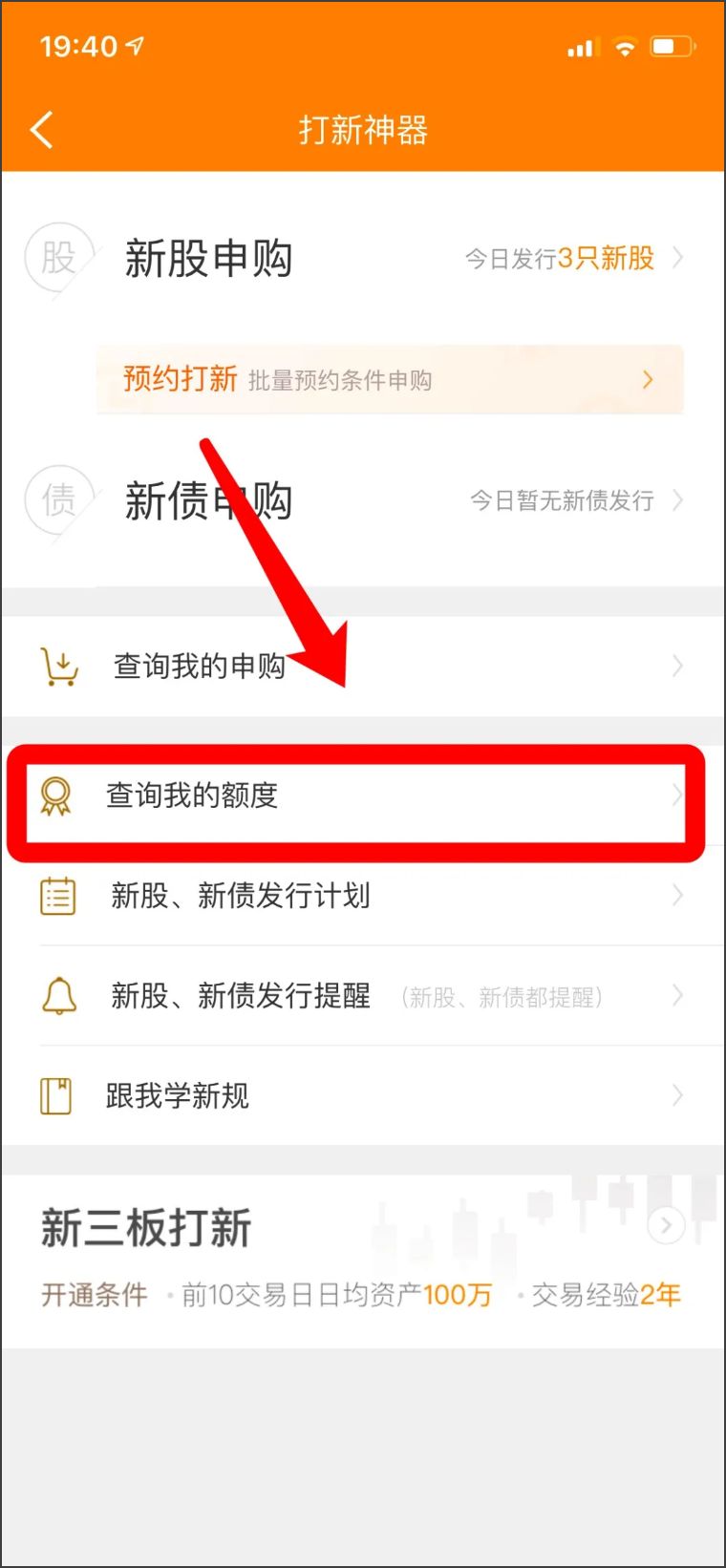Open the clipboard icon next to 新股、新债发行计划
Viewport: 726px width, 1568px height.
tap(57, 896)
